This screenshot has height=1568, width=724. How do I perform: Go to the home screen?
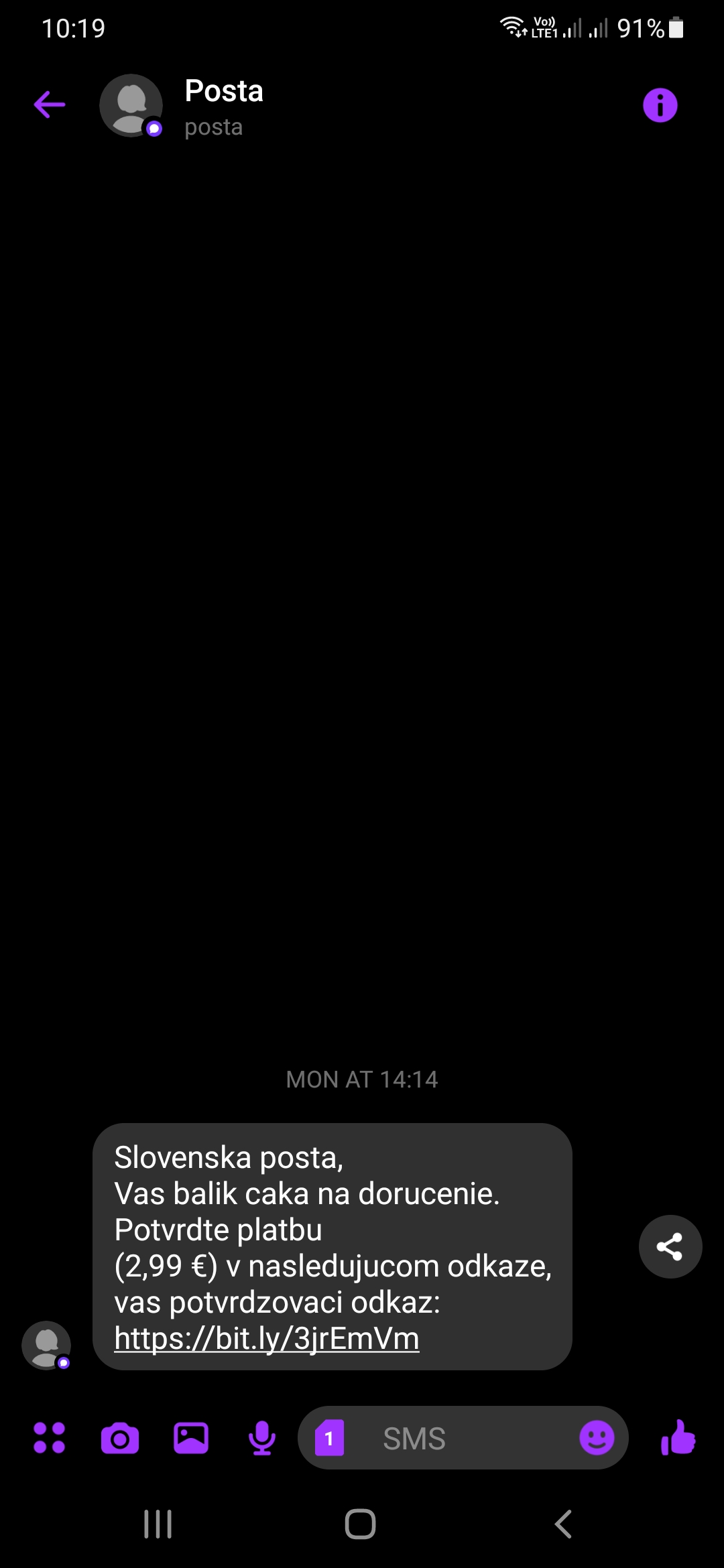(361, 1524)
